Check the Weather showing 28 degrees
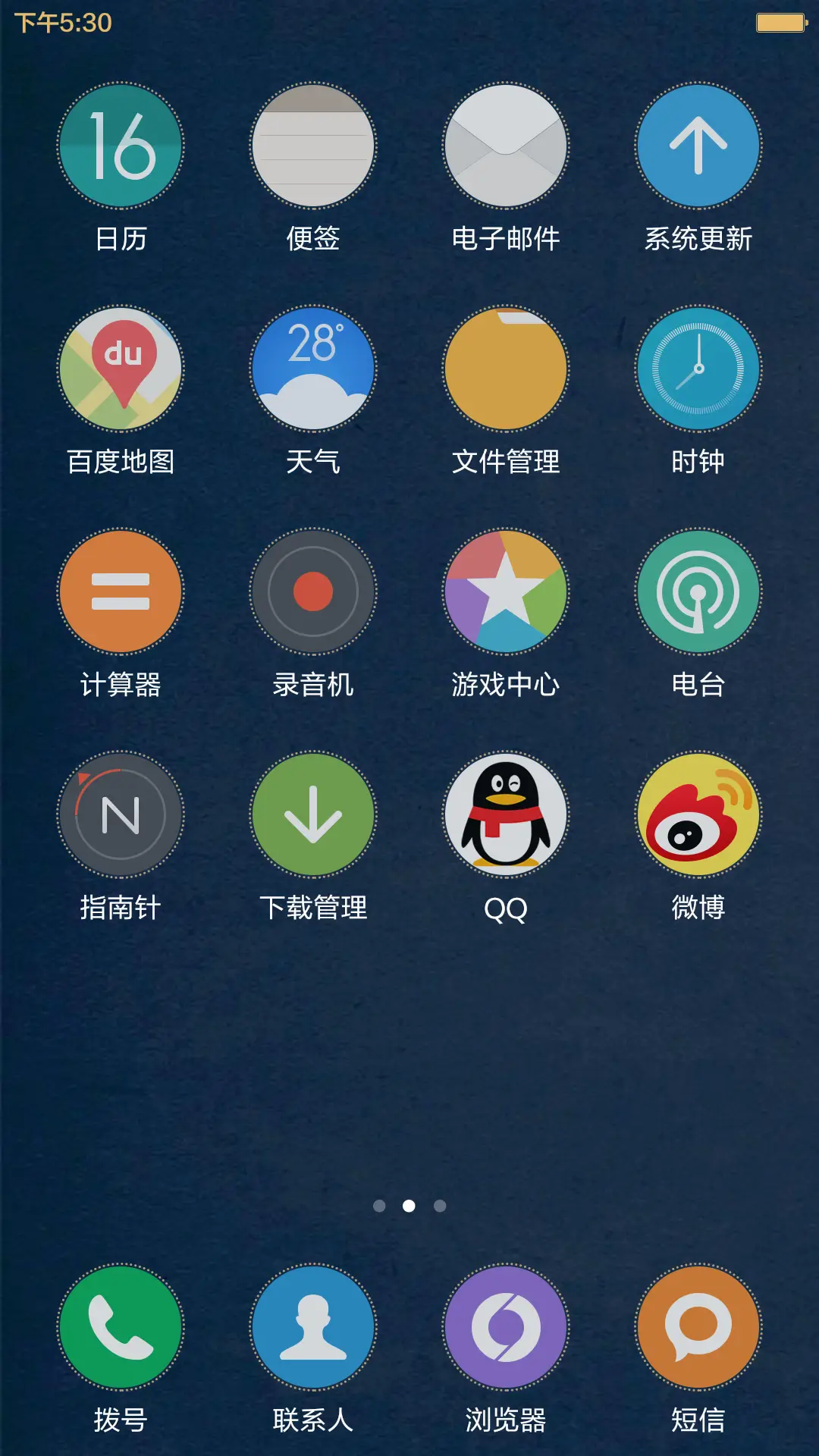Viewport: 819px width, 1456px height. click(x=312, y=368)
